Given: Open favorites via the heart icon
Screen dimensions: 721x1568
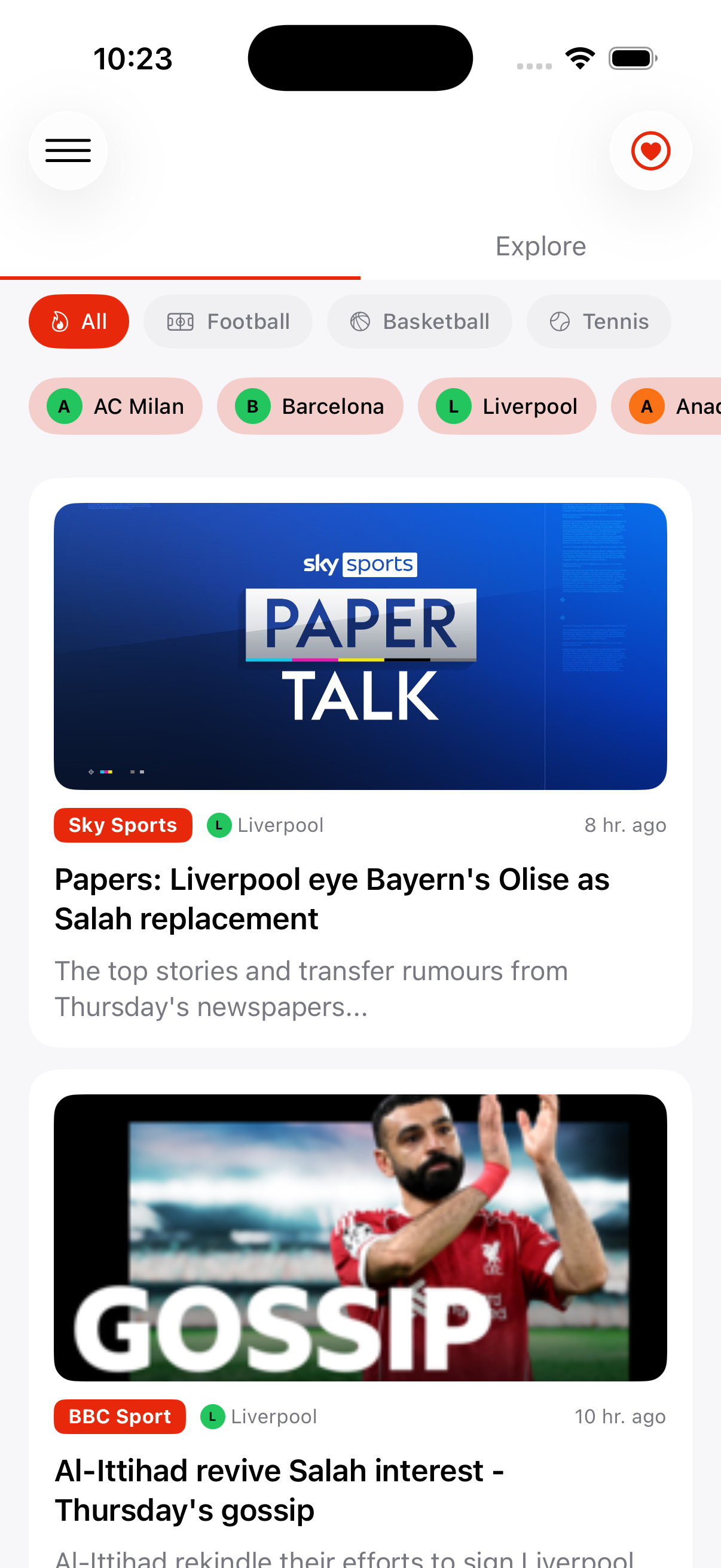Looking at the screenshot, I should pos(650,150).
